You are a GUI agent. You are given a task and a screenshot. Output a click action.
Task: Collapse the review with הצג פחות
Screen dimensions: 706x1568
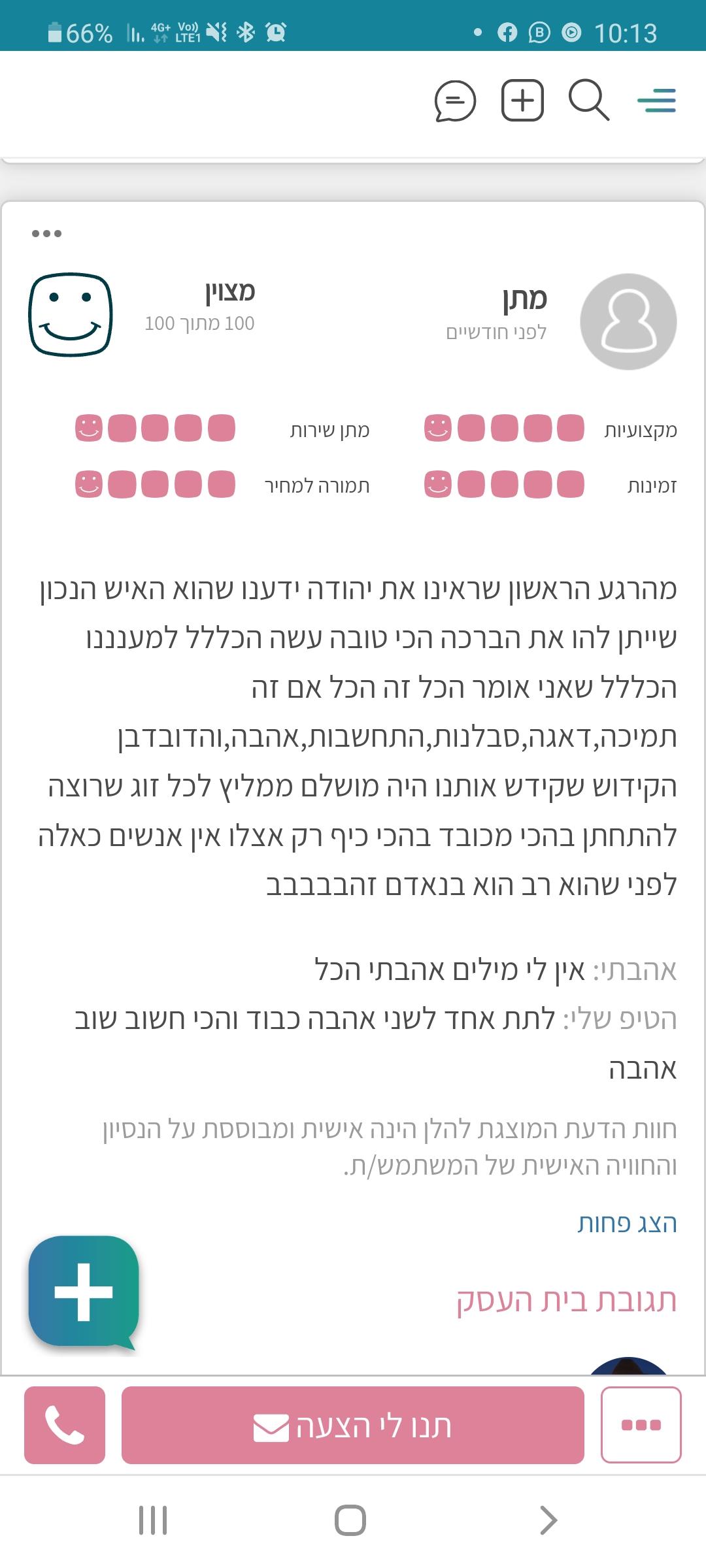click(627, 1223)
